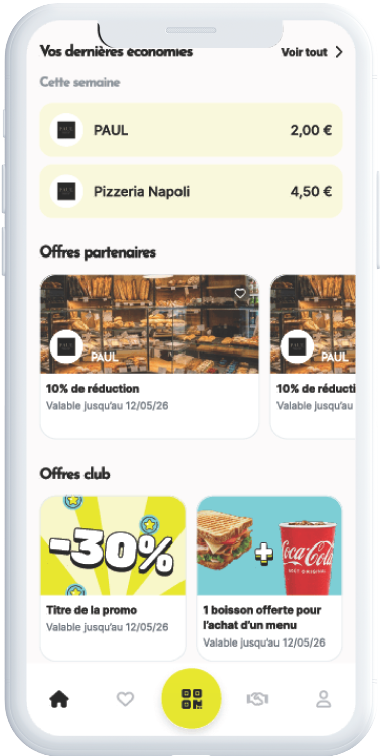Open the -30% Titre de la promo card
This screenshot has width=380, height=756.
(113, 579)
